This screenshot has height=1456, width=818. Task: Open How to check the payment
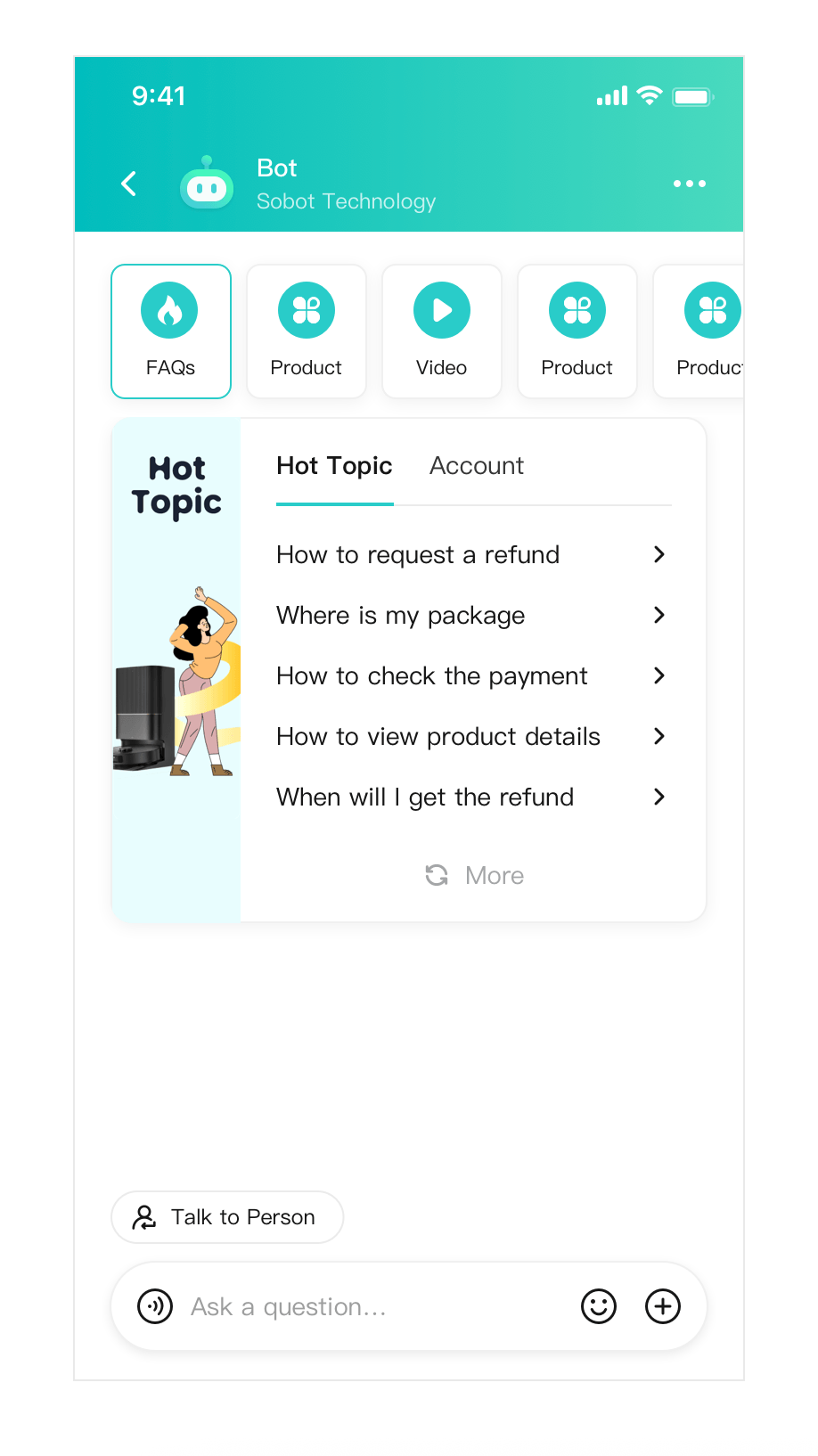pyautogui.click(x=470, y=676)
